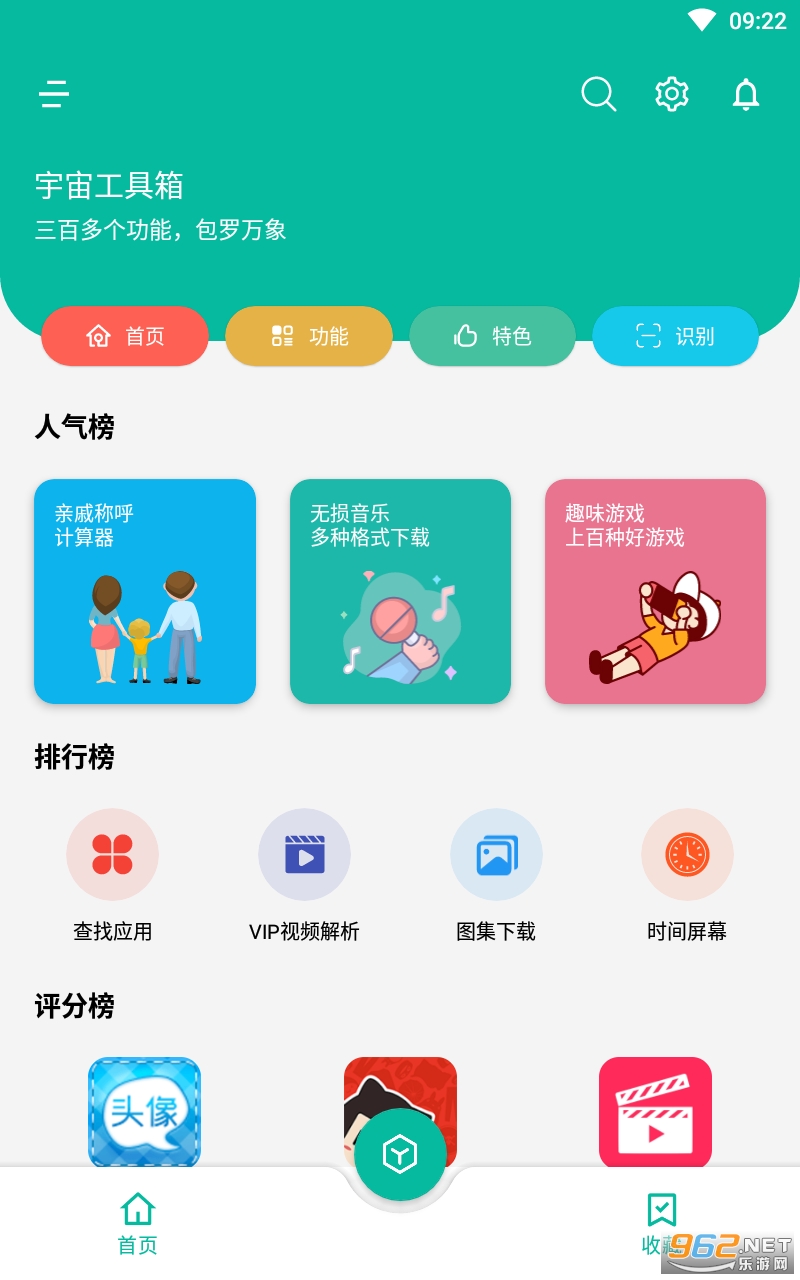
Task: Switch to the 识别 chip
Action: pyautogui.click(x=675, y=336)
